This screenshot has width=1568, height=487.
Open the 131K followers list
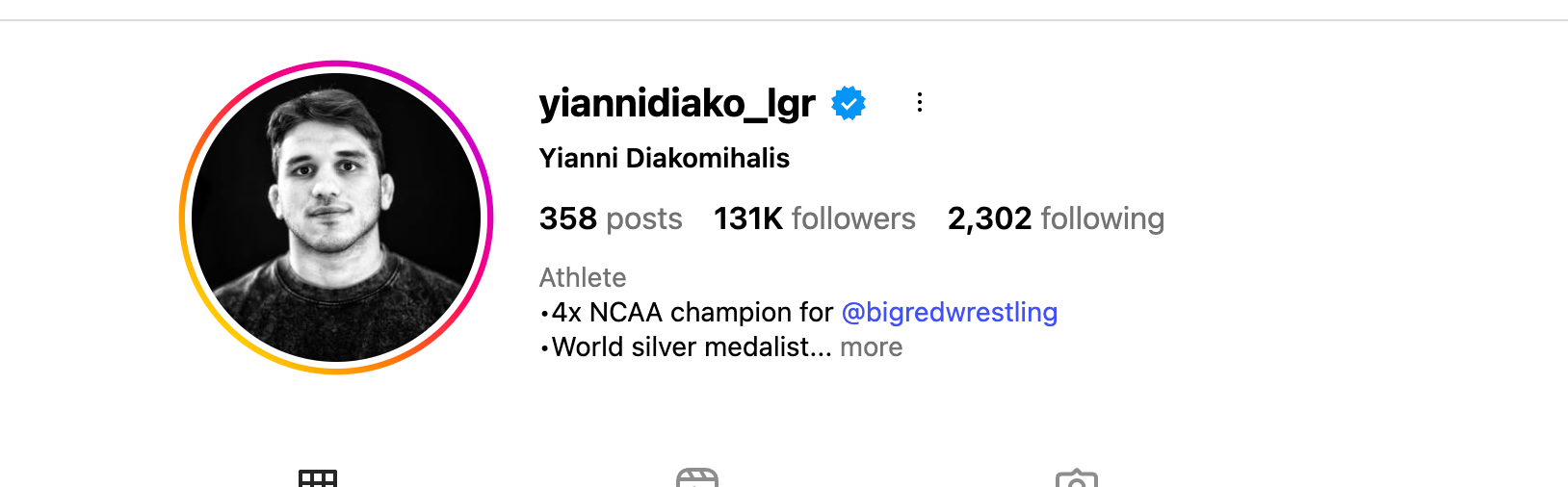coord(814,218)
